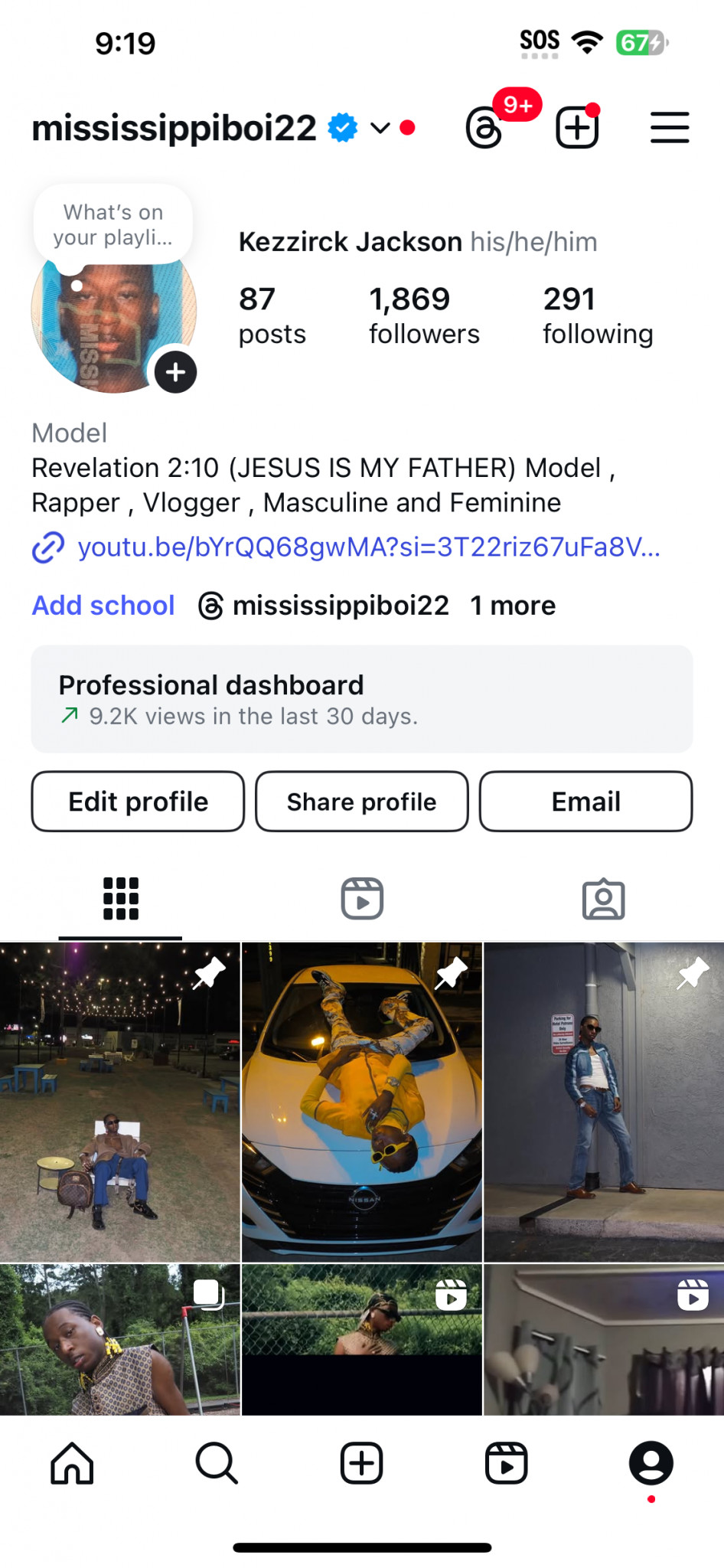View the 1,869 followers list
This screenshot has height=1568, width=724.
pos(424,315)
